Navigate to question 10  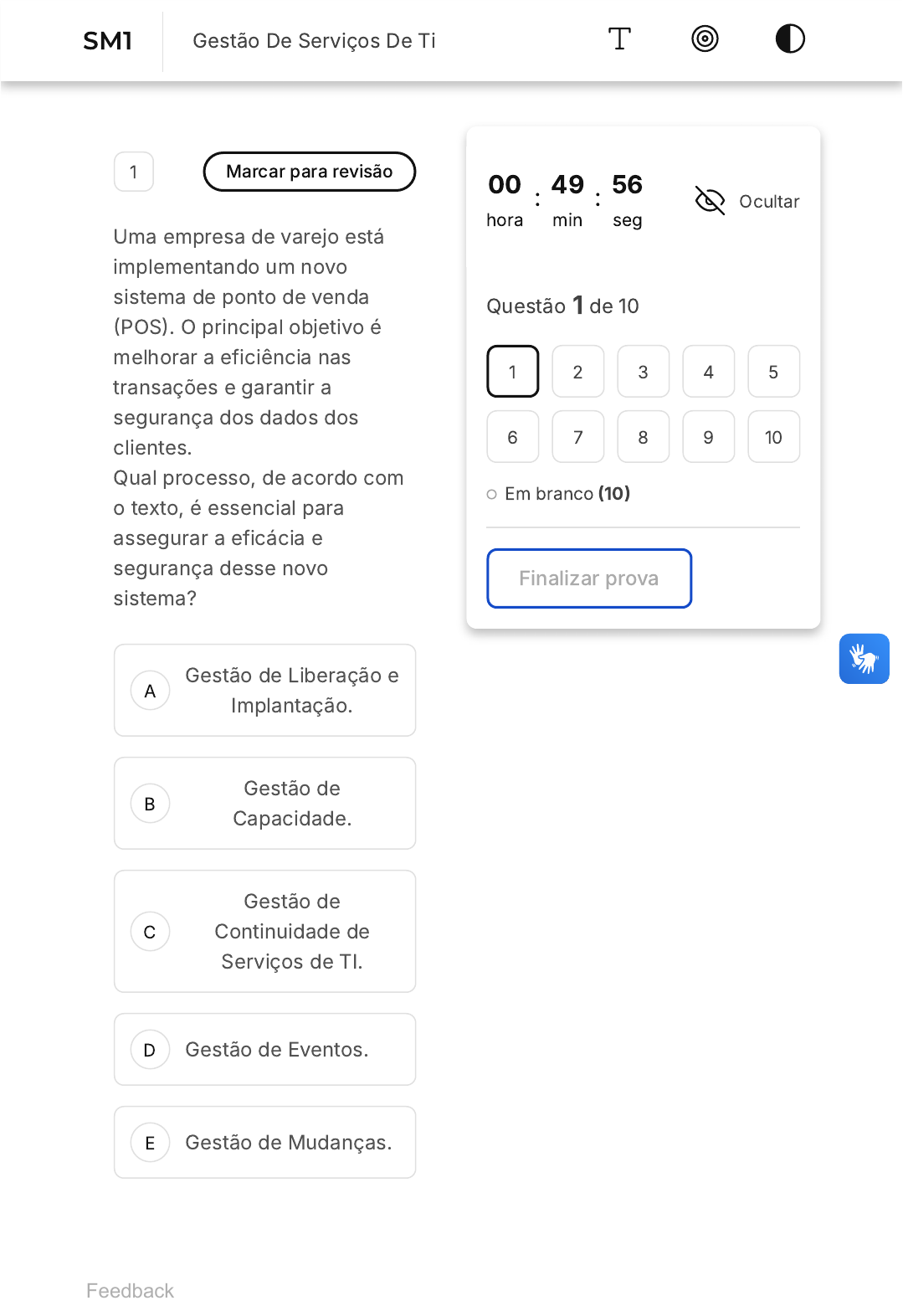coord(773,437)
